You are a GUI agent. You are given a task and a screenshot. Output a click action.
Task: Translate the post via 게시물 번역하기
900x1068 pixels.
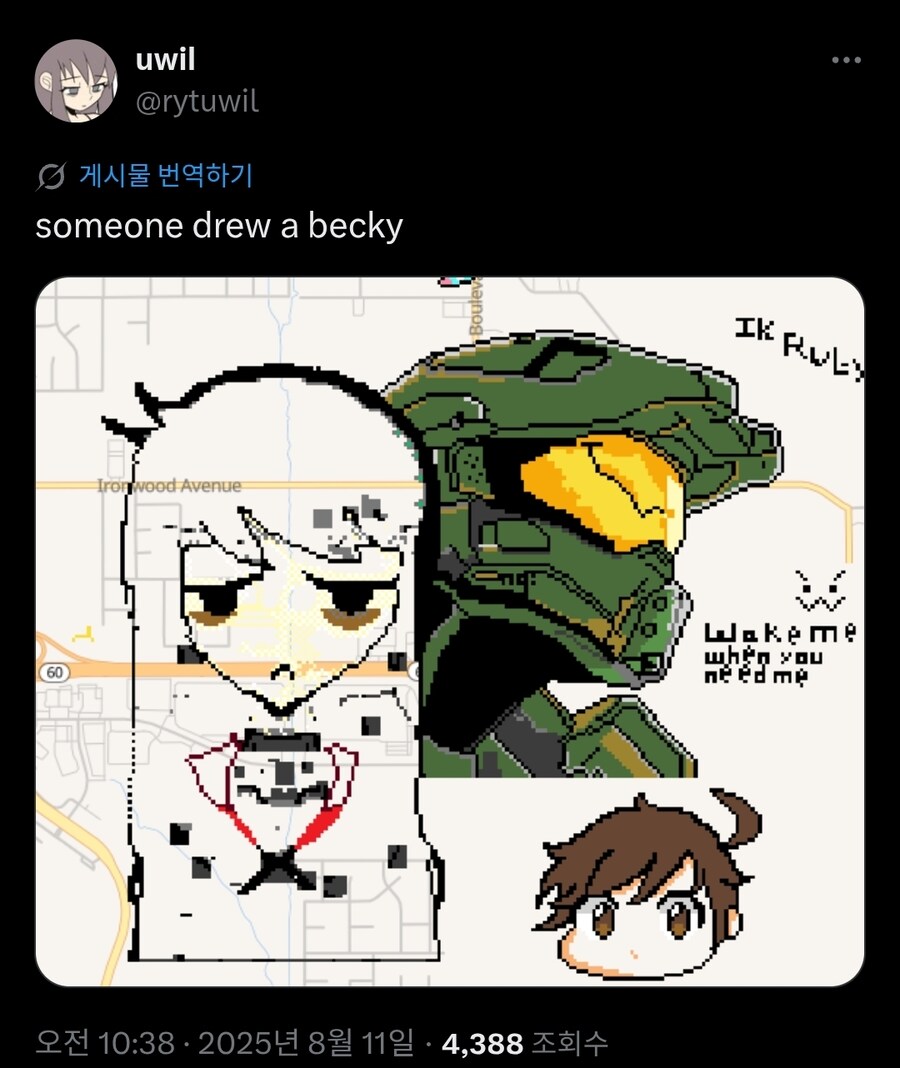coord(165,177)
